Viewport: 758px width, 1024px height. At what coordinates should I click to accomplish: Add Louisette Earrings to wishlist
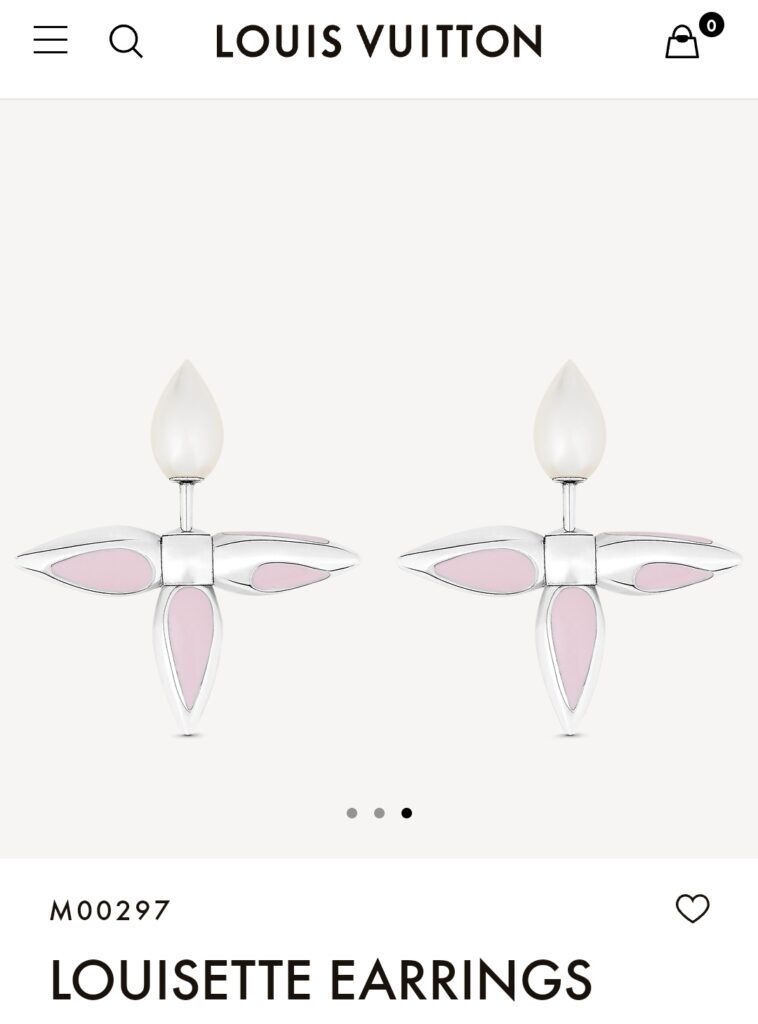692,908
